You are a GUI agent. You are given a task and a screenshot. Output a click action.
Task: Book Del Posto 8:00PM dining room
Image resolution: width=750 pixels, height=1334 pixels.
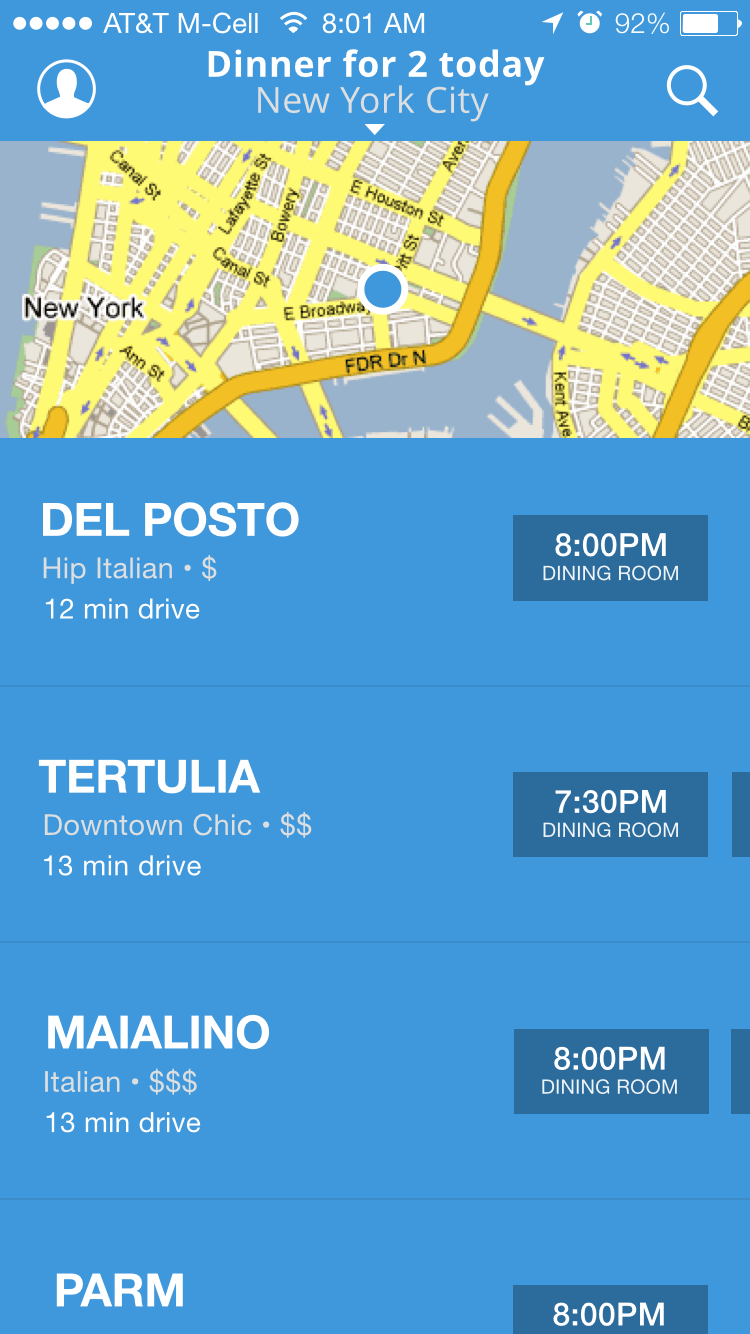click(x=610, y=558)
